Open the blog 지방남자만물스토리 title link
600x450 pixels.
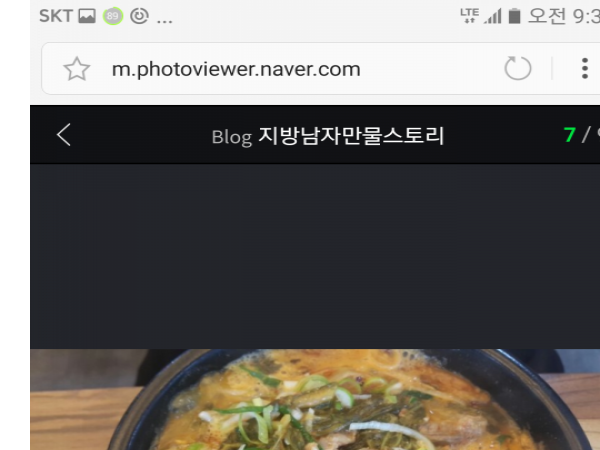(328, 136)
